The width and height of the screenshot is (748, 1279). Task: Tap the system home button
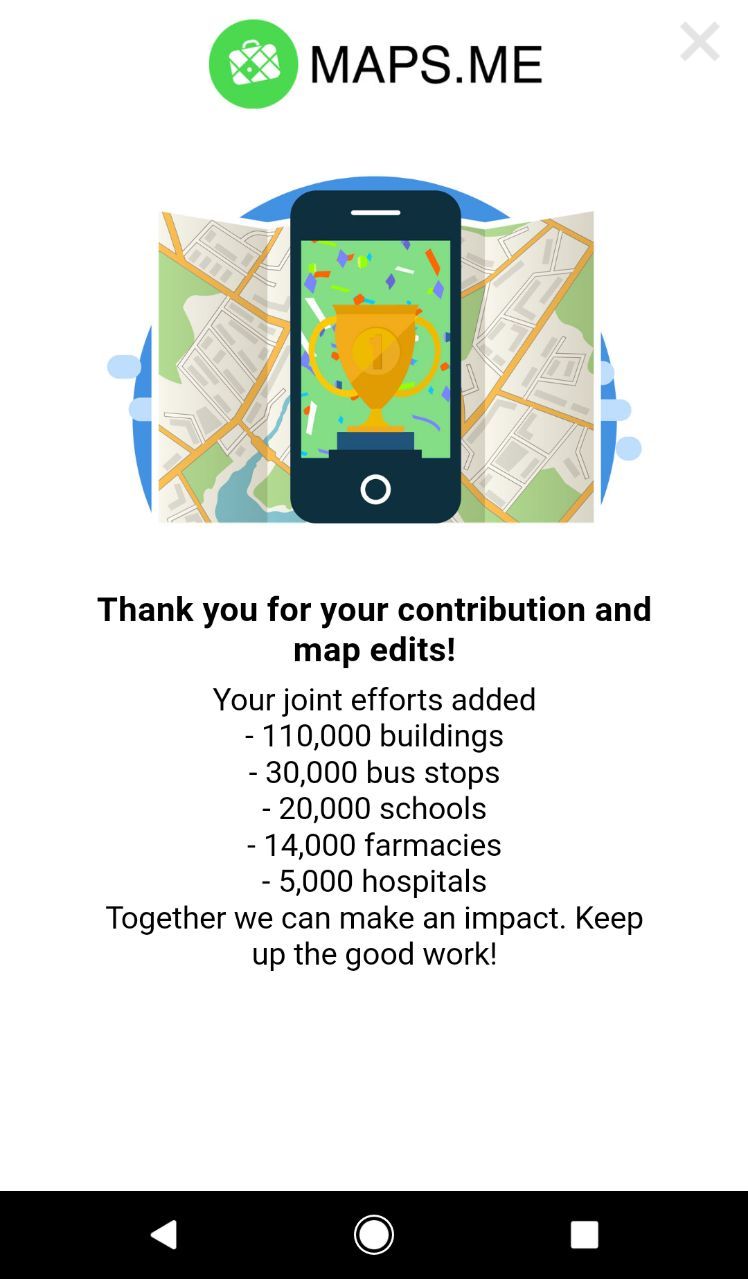(x=374, y=1235)
